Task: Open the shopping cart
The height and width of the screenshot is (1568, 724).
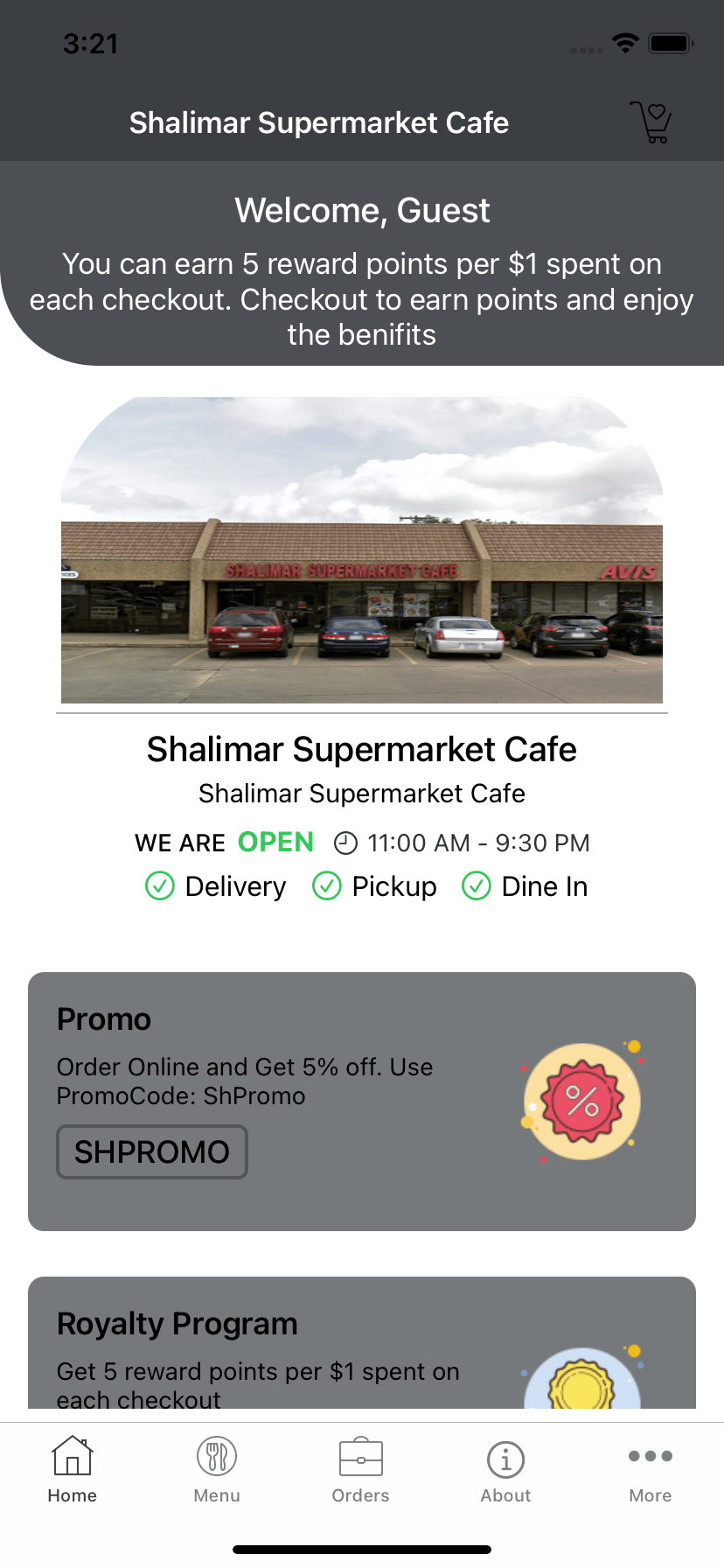Action: pos(651,122)
